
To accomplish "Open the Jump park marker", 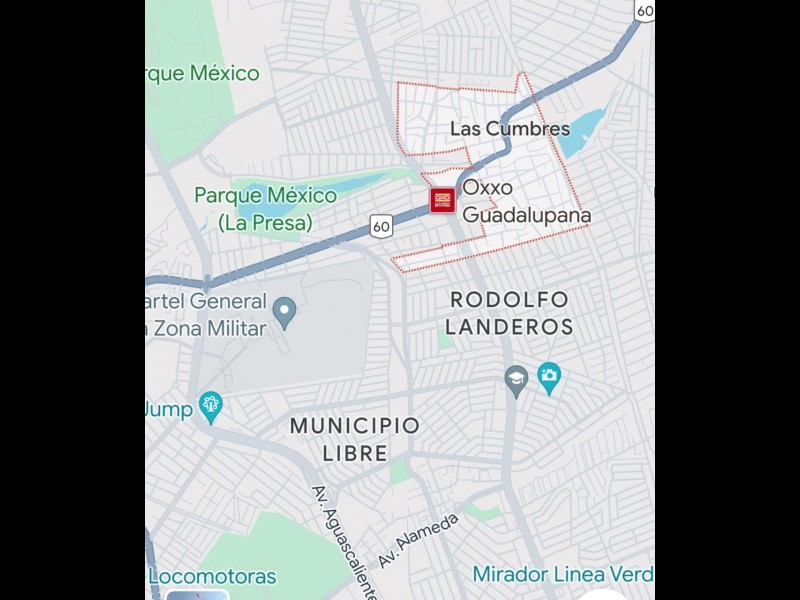I will pyautogui.click(x=210, y=406).
